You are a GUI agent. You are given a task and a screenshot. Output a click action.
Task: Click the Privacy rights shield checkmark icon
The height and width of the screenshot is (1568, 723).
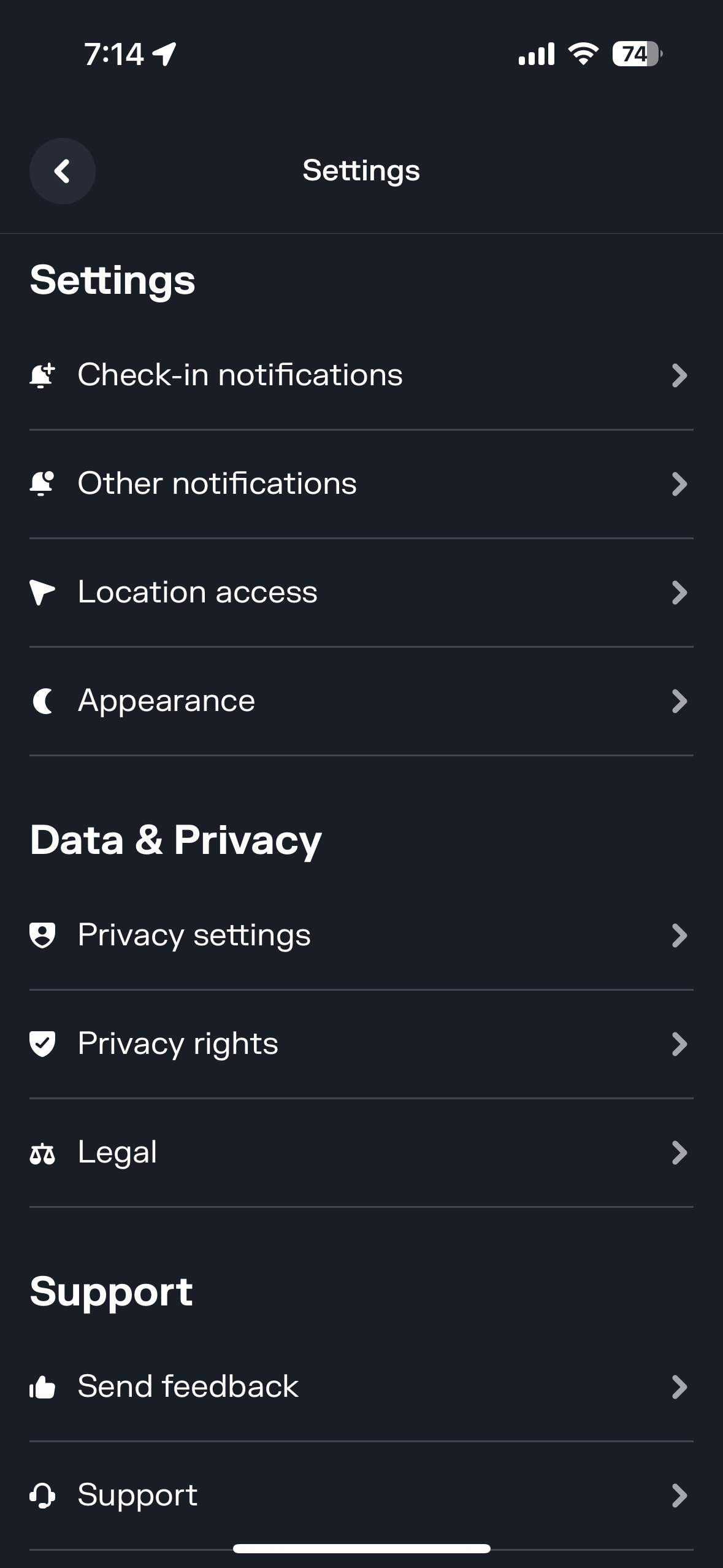tap(42, 1043)
